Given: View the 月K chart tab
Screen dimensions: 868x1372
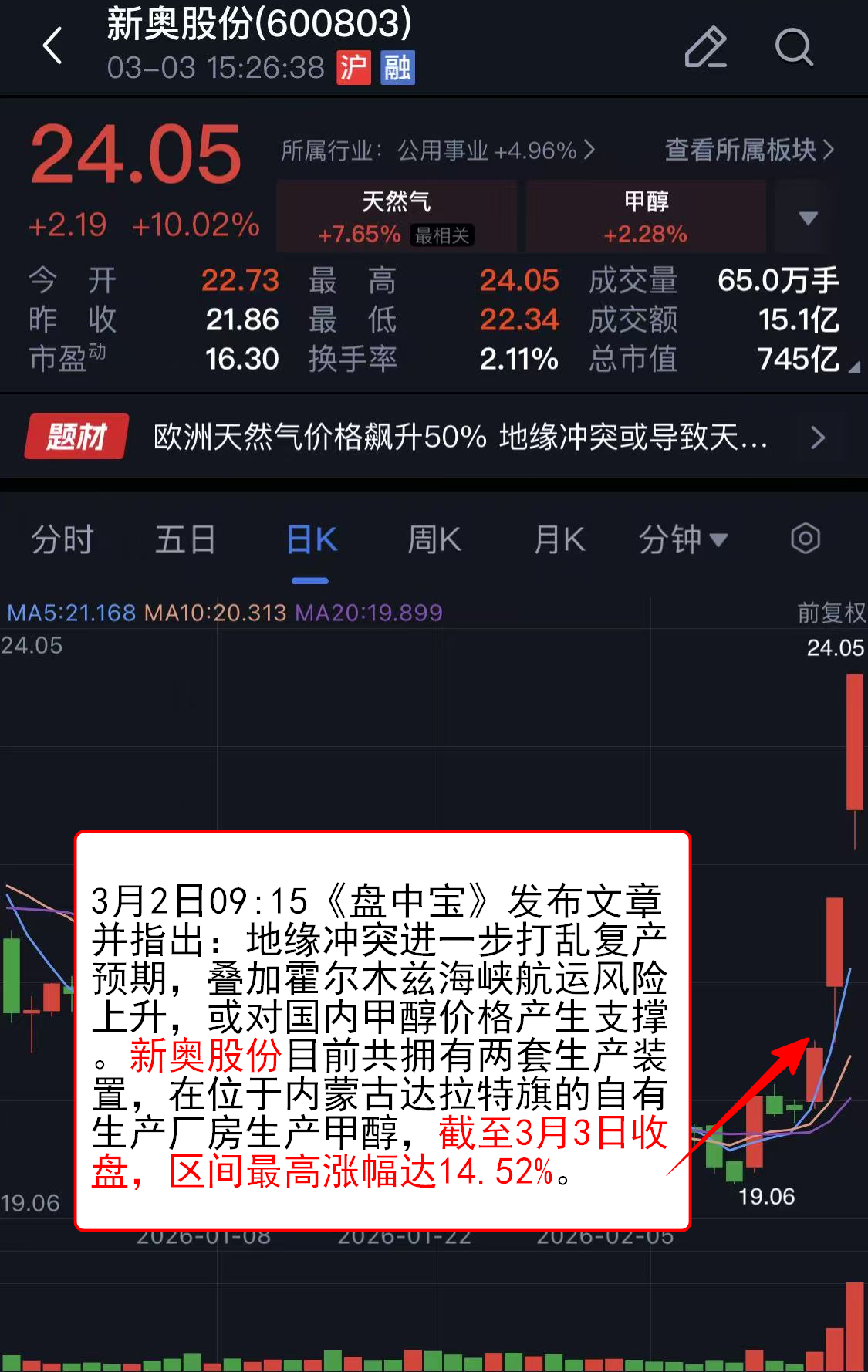Looking at the screenshot, I should [559, 539].
